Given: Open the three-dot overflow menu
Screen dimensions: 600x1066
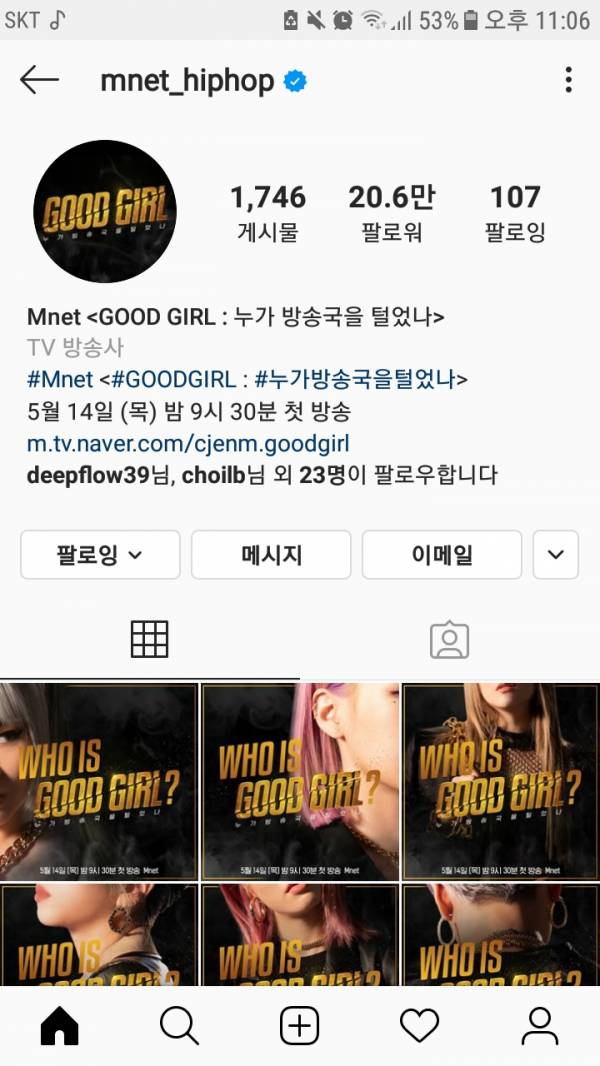Looking at the screenshot, I should coord(567,80).
